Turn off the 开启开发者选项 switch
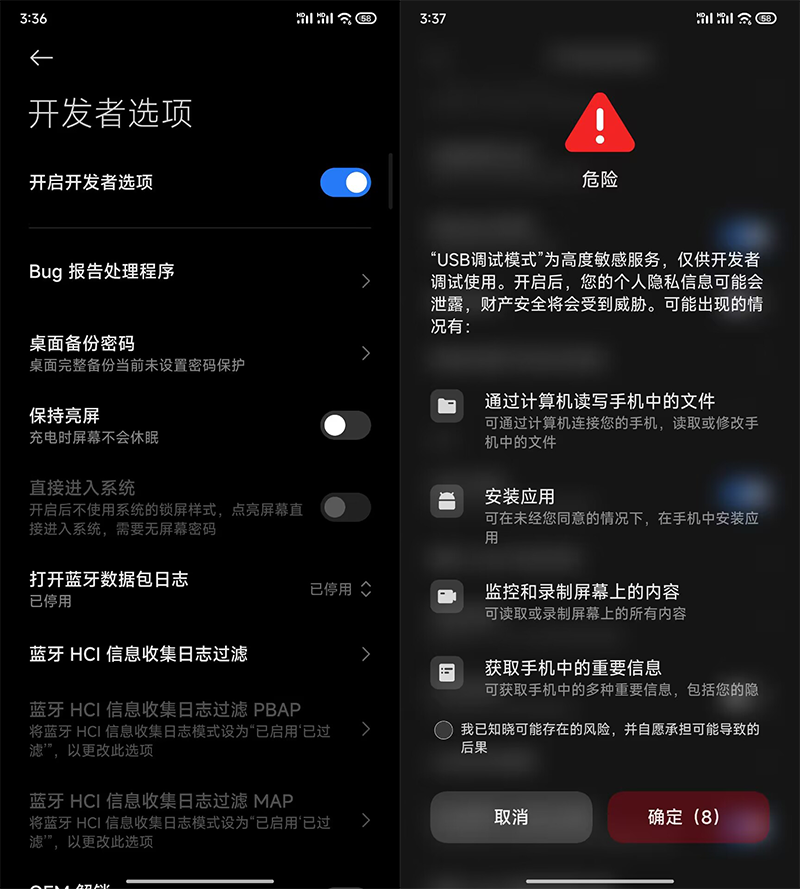Screen dimensions: 800x889 345,182
